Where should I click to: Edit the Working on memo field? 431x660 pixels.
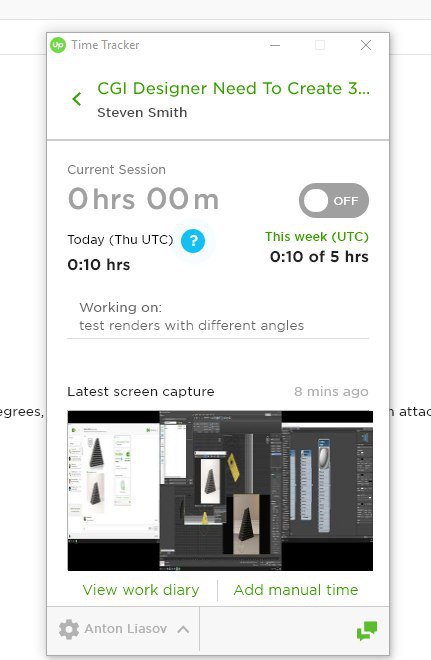click(218, 317)
